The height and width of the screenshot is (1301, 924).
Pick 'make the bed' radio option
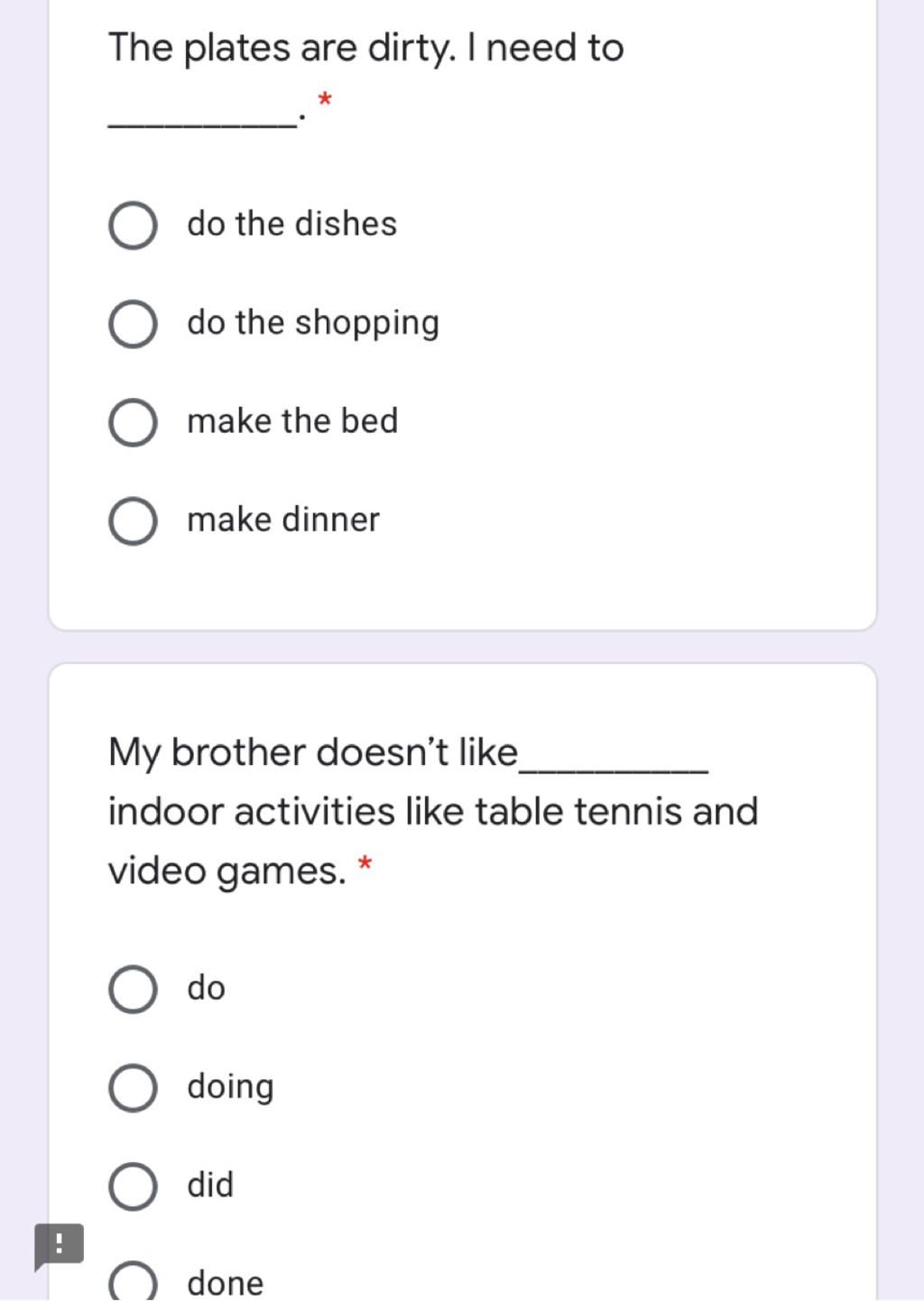(x=134, y=422)
